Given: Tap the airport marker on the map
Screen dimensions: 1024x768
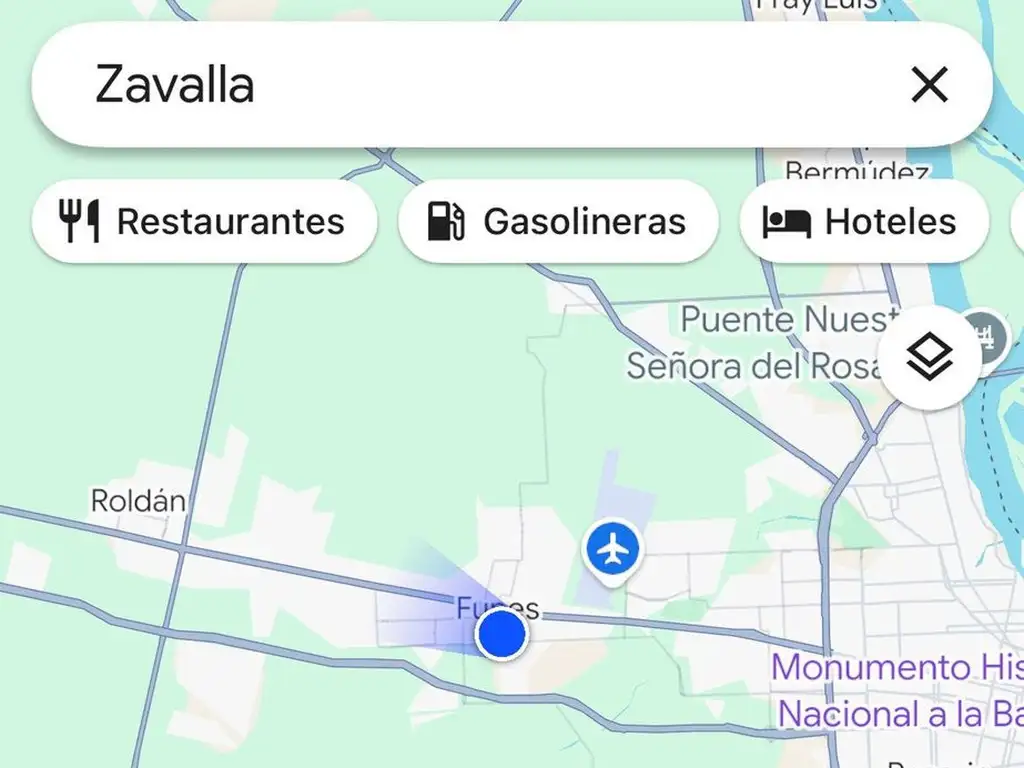Looking at the screenshot, I should click(x=612, y=548).
